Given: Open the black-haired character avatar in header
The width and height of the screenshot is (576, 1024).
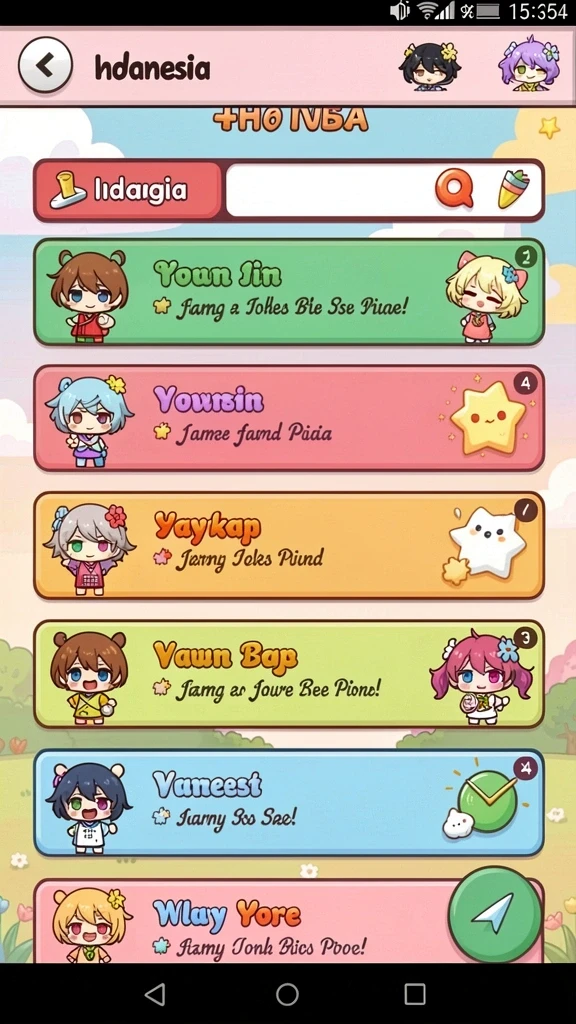Looking at the screenshot, I should tap(429, 66).
